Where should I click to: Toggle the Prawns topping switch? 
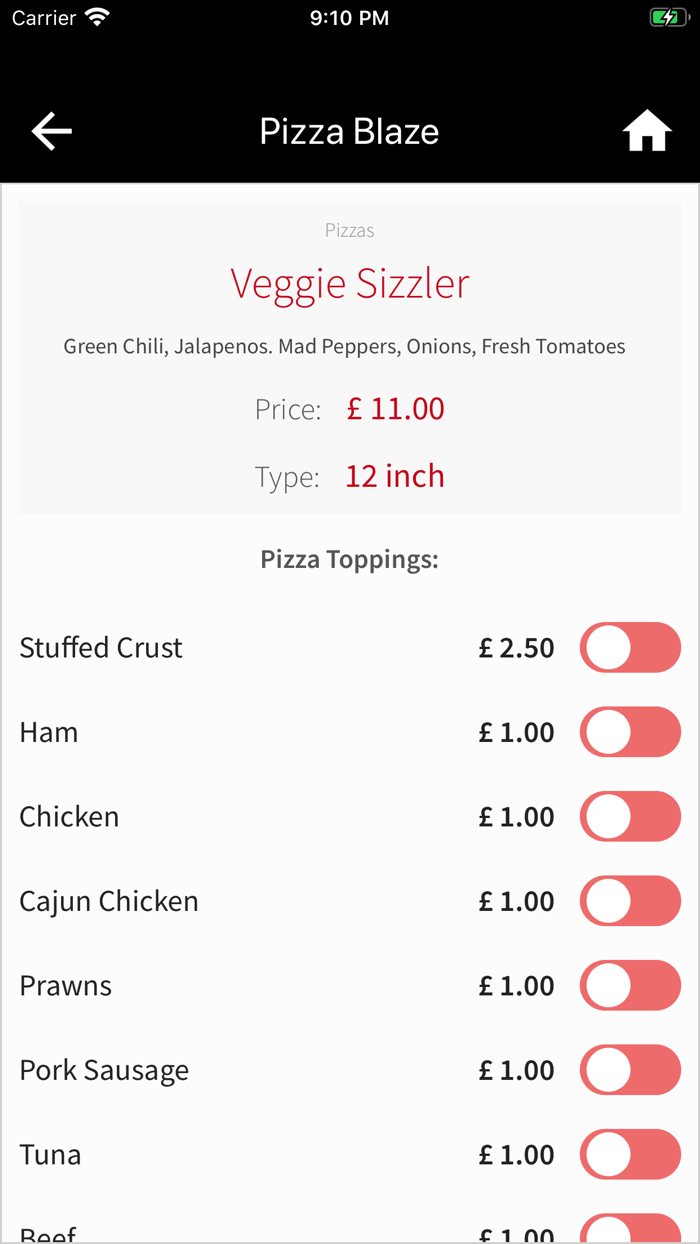[x=630, y=985]
